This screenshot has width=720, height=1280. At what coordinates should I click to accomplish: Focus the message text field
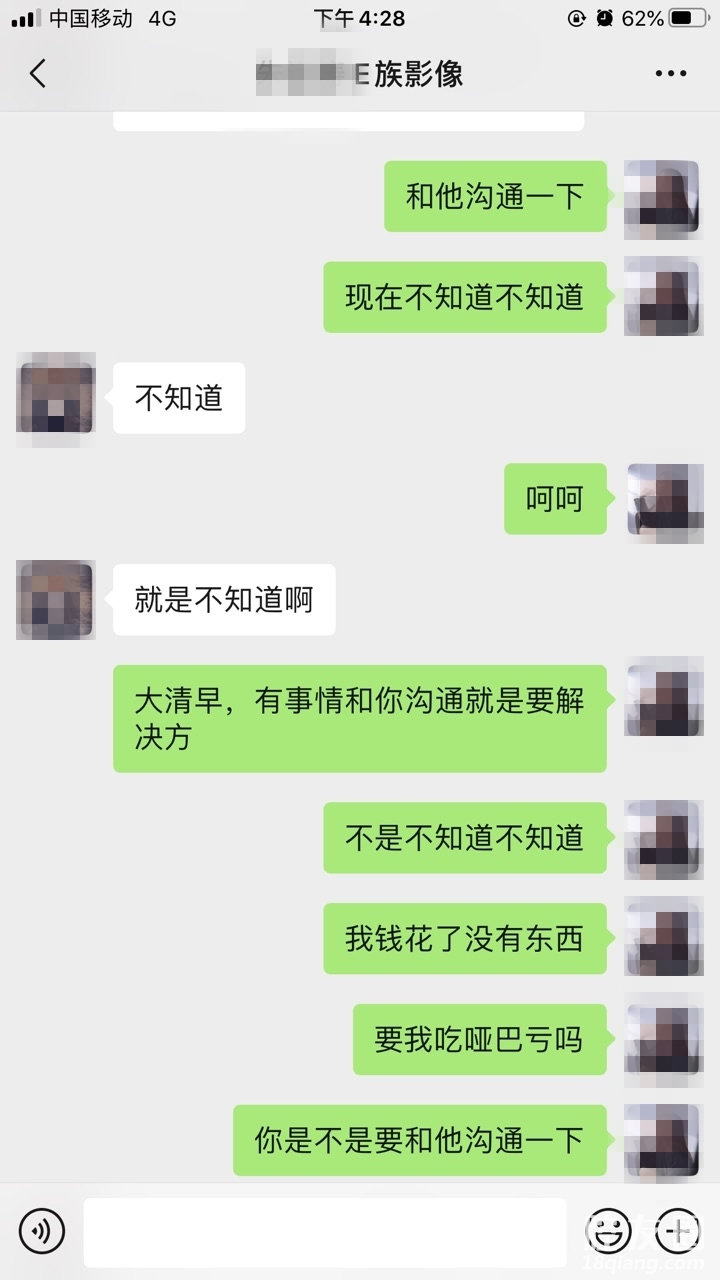pos(324,1232)
